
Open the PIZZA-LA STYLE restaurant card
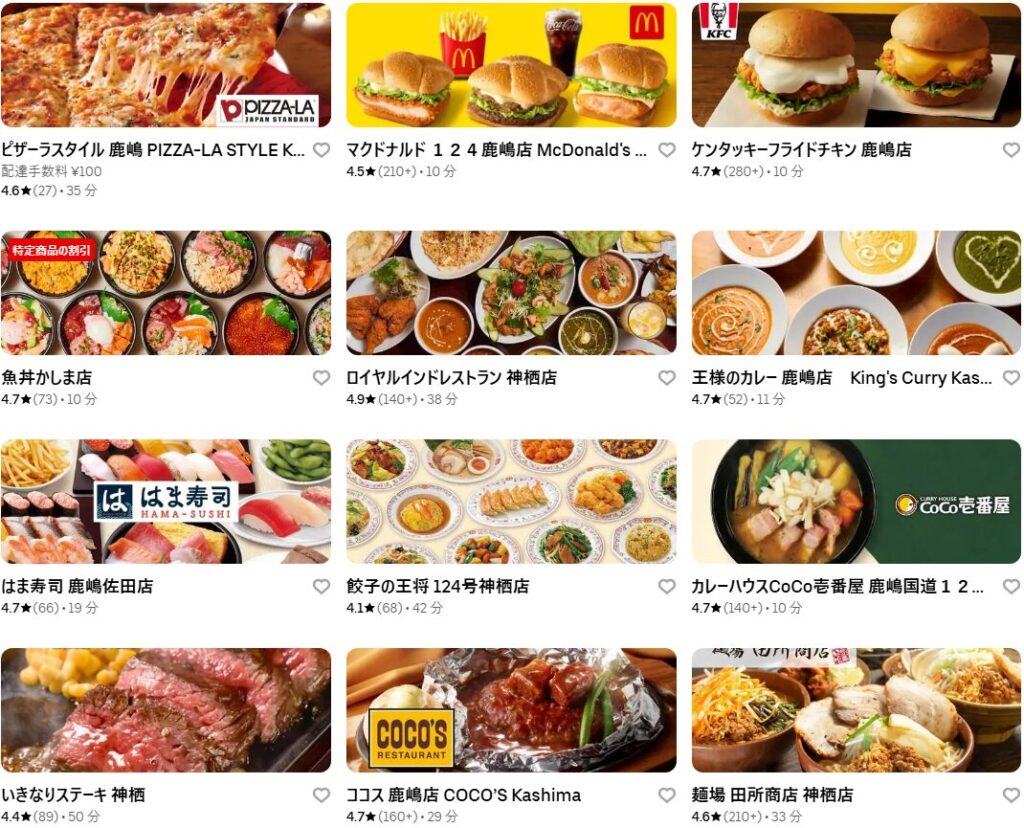(166, 66)
